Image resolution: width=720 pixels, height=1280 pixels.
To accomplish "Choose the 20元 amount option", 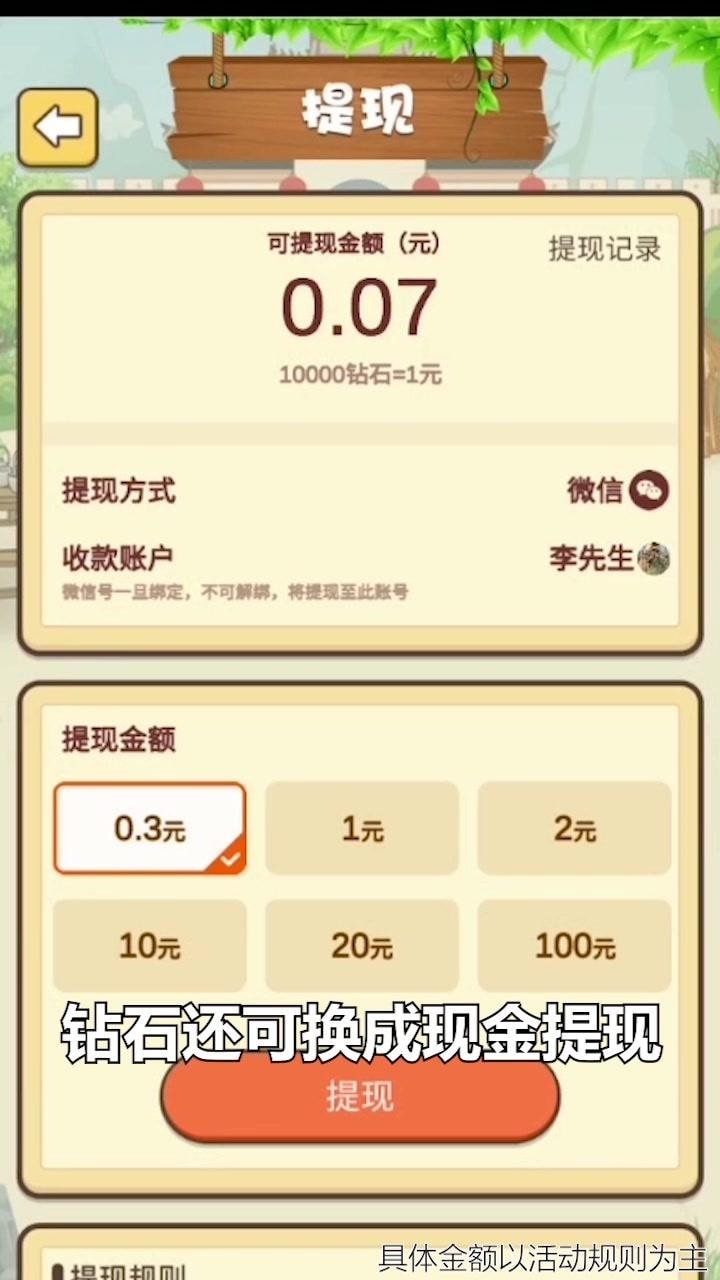I will [x=362, y=945].
